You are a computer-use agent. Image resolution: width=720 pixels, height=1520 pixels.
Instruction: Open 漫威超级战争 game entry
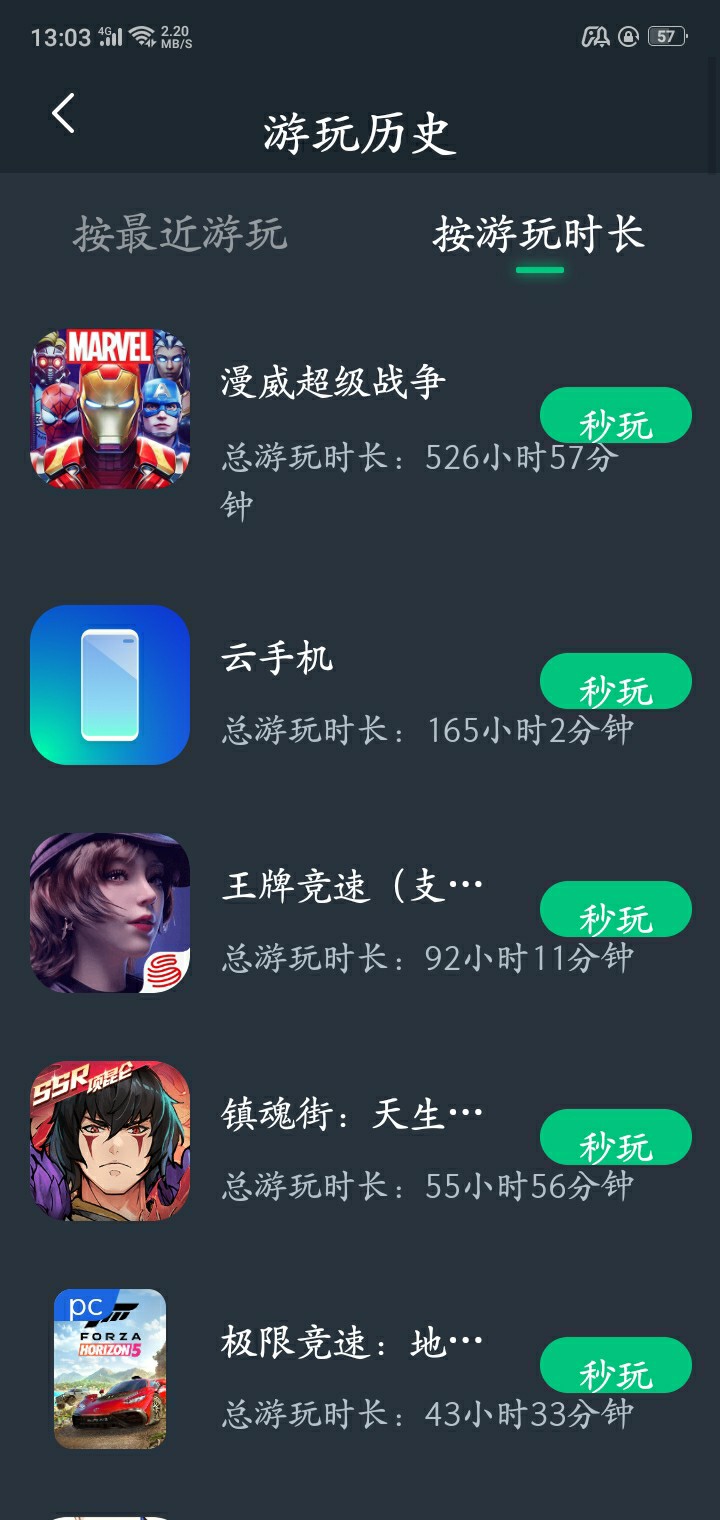[x=332, y=382]
